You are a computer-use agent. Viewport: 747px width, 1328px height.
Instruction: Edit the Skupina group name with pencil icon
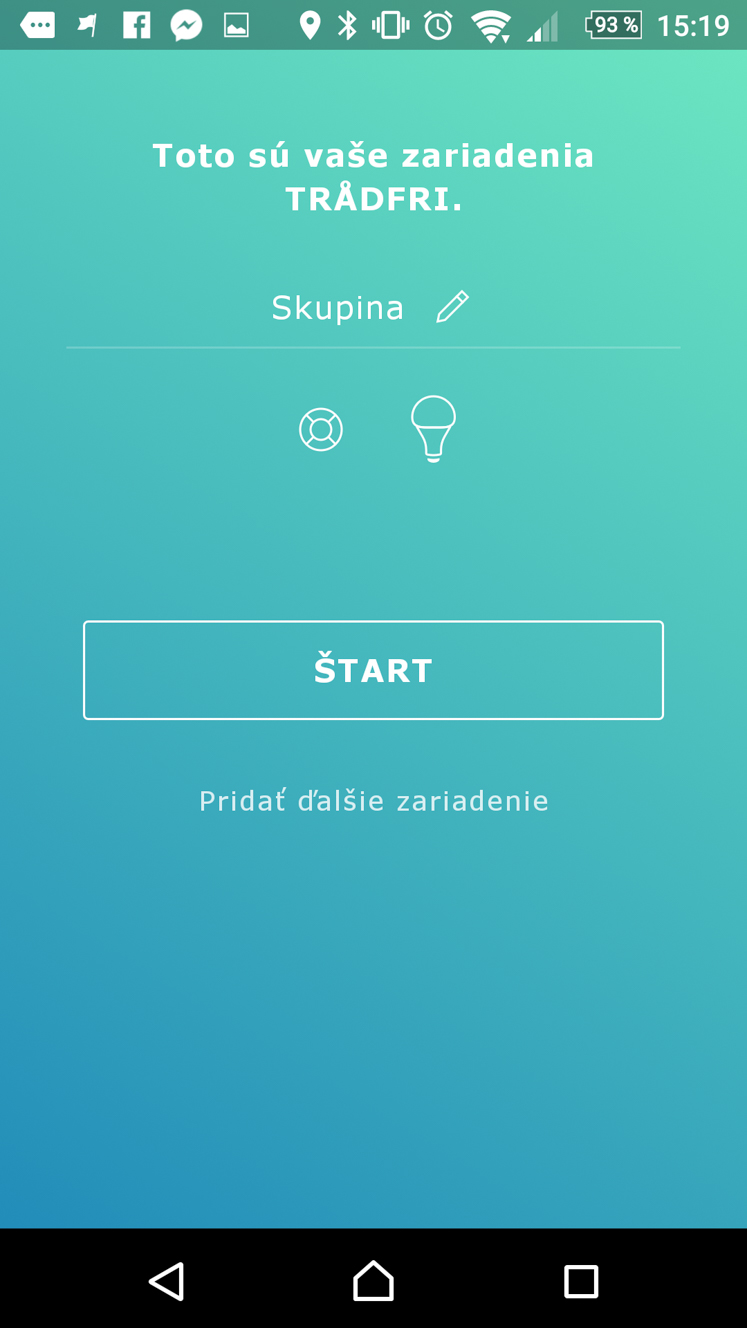tap(453, 307)
